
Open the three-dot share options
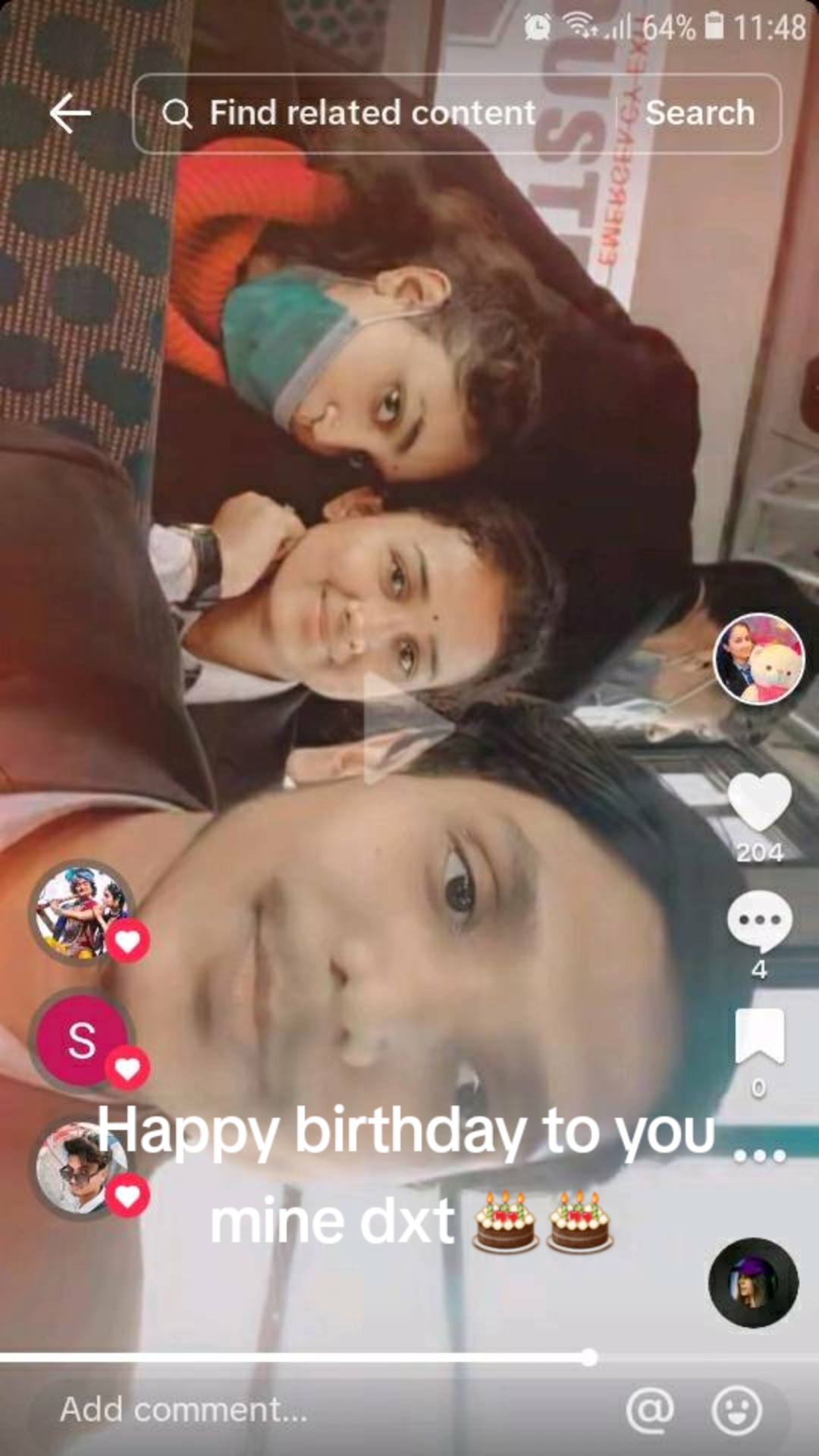click(x=759, y=1156)
